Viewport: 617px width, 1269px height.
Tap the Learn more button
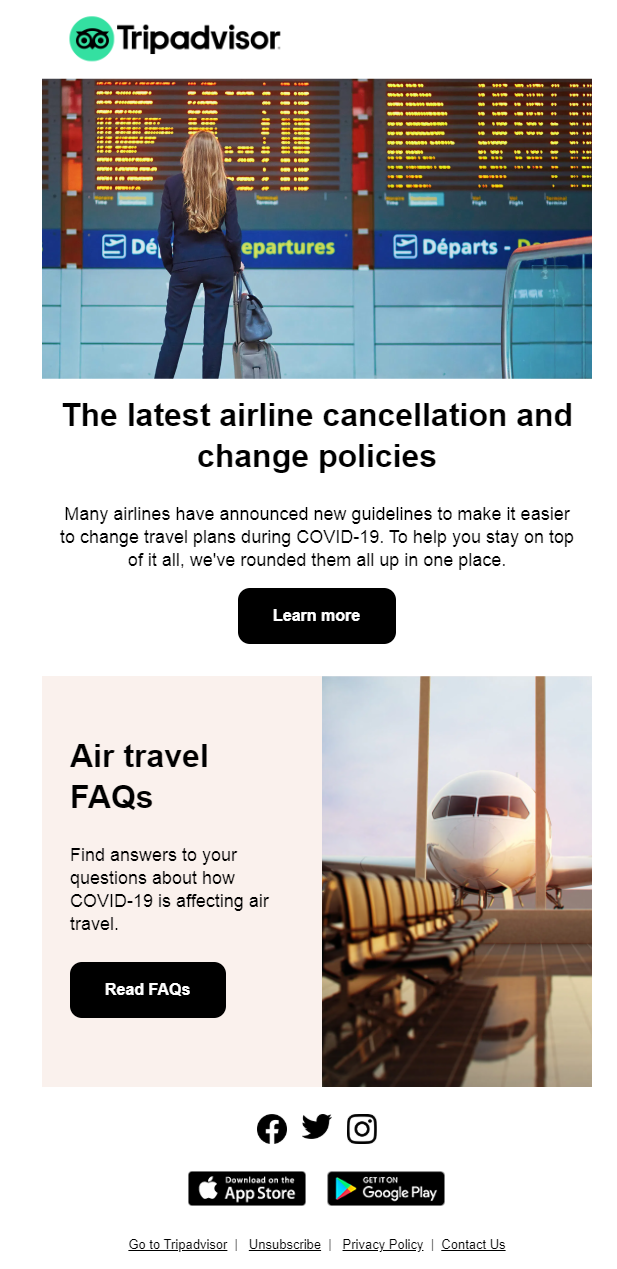click(x=316, y=616)
